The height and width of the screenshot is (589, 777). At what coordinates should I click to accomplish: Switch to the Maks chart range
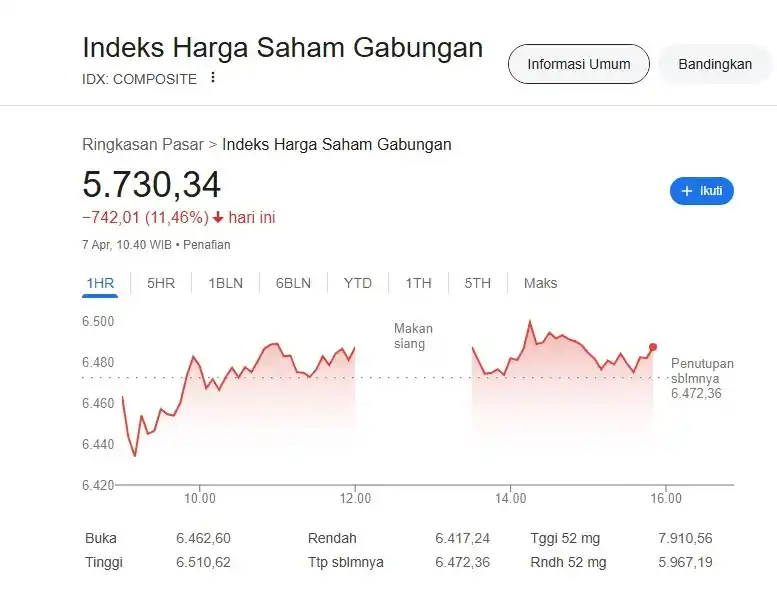(x=540, y=283)
